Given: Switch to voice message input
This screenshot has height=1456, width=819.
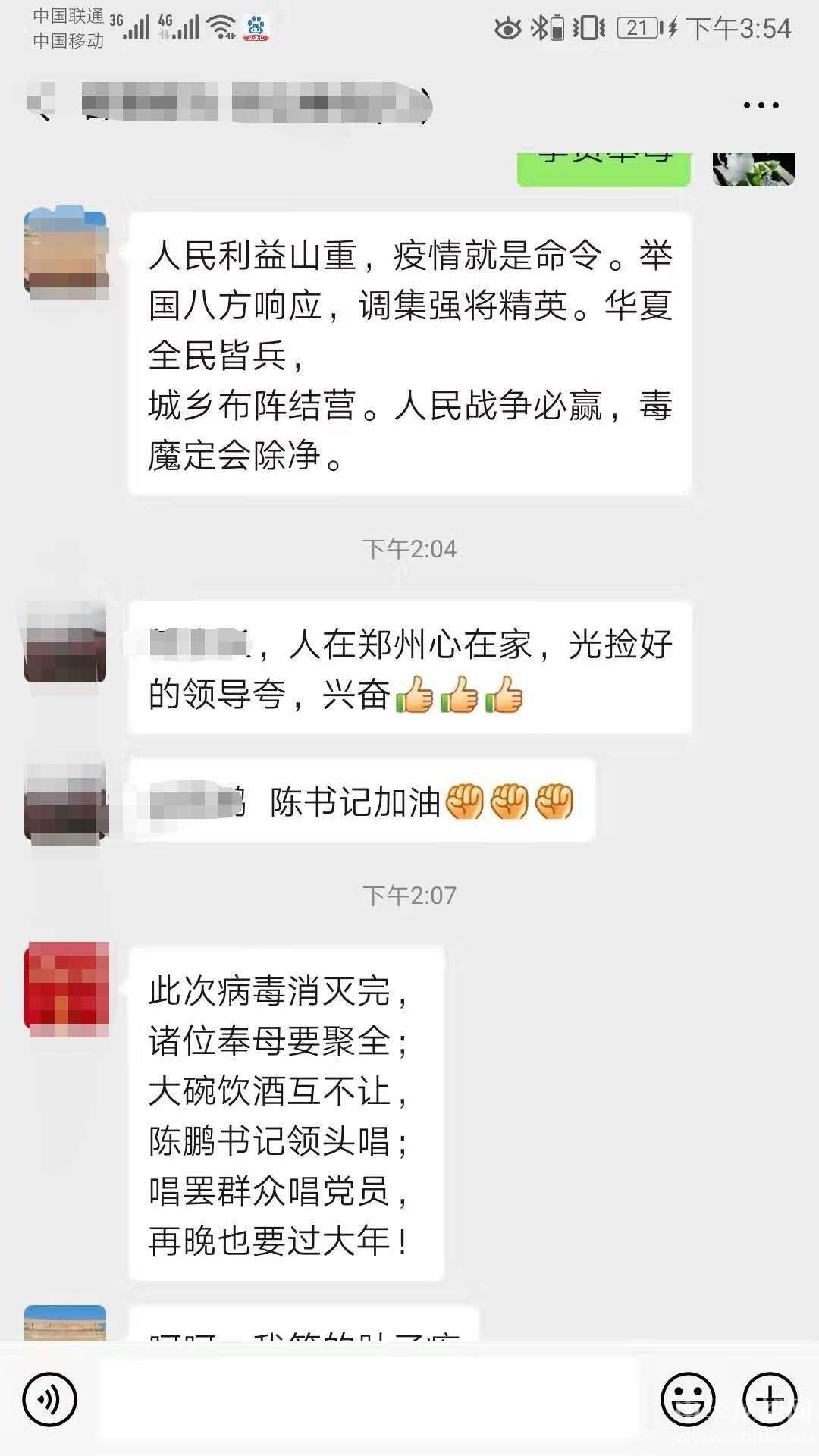Looking at the screenshot, I should point(50,1398).
